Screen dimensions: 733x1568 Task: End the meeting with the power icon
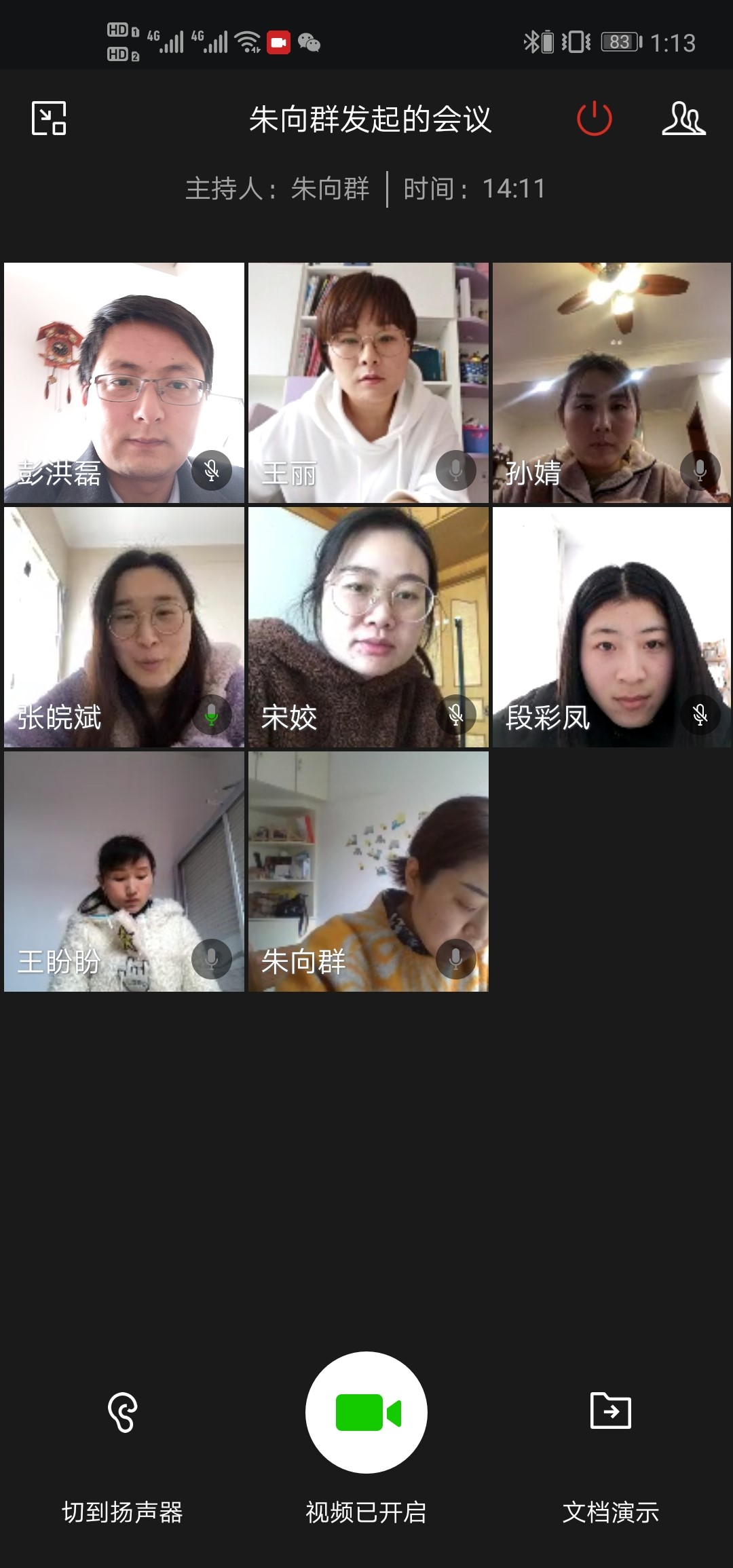click(594, 118)
